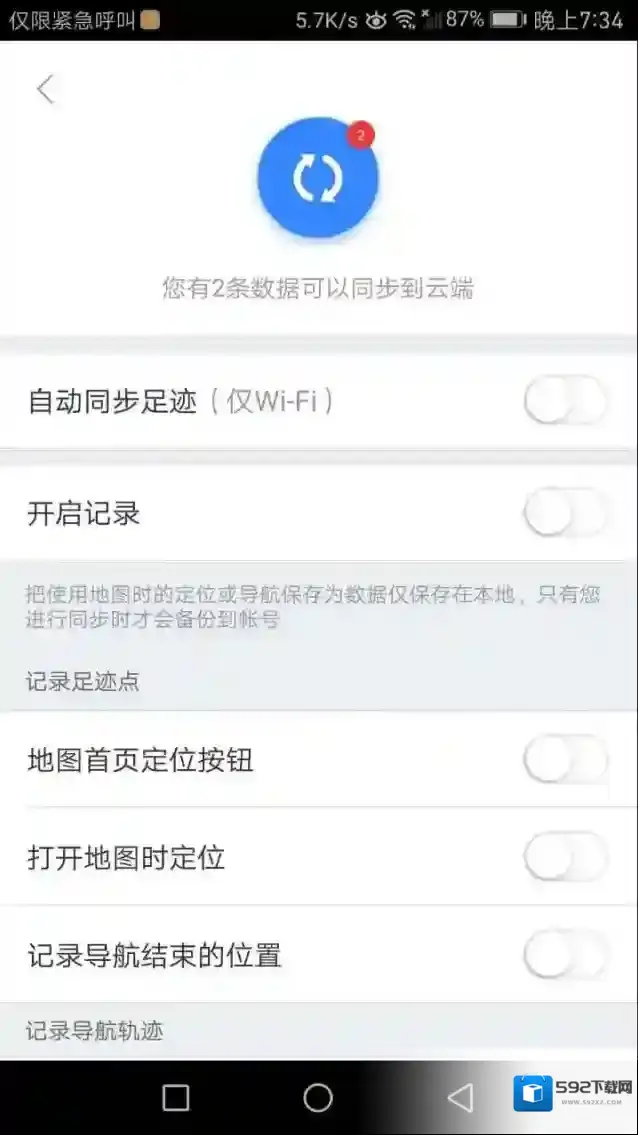This screenshot has width=638, height=1135.
Task: Switch on 记录导航结束的位置
Action: pos(565,955)
